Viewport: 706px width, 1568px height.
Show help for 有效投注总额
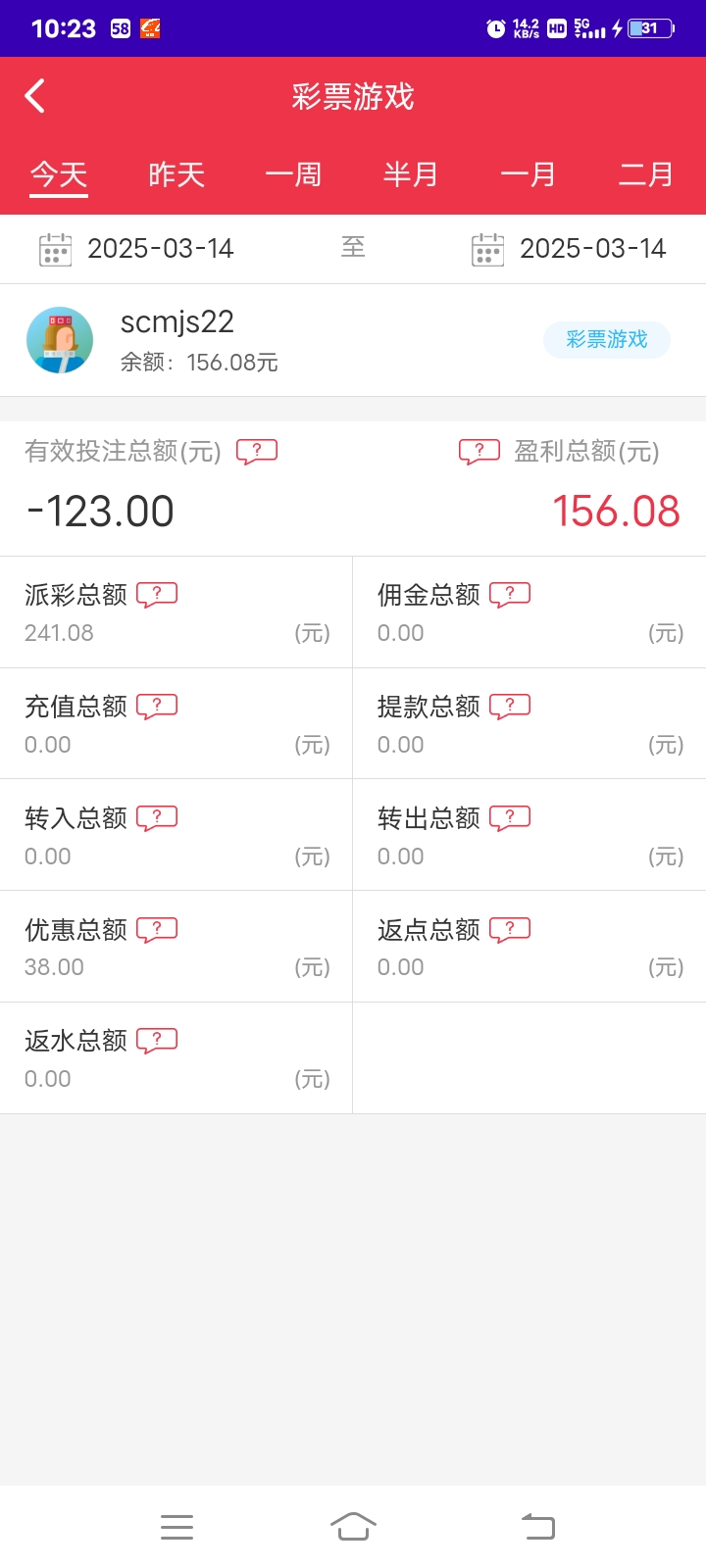click(x=257, y=451)
